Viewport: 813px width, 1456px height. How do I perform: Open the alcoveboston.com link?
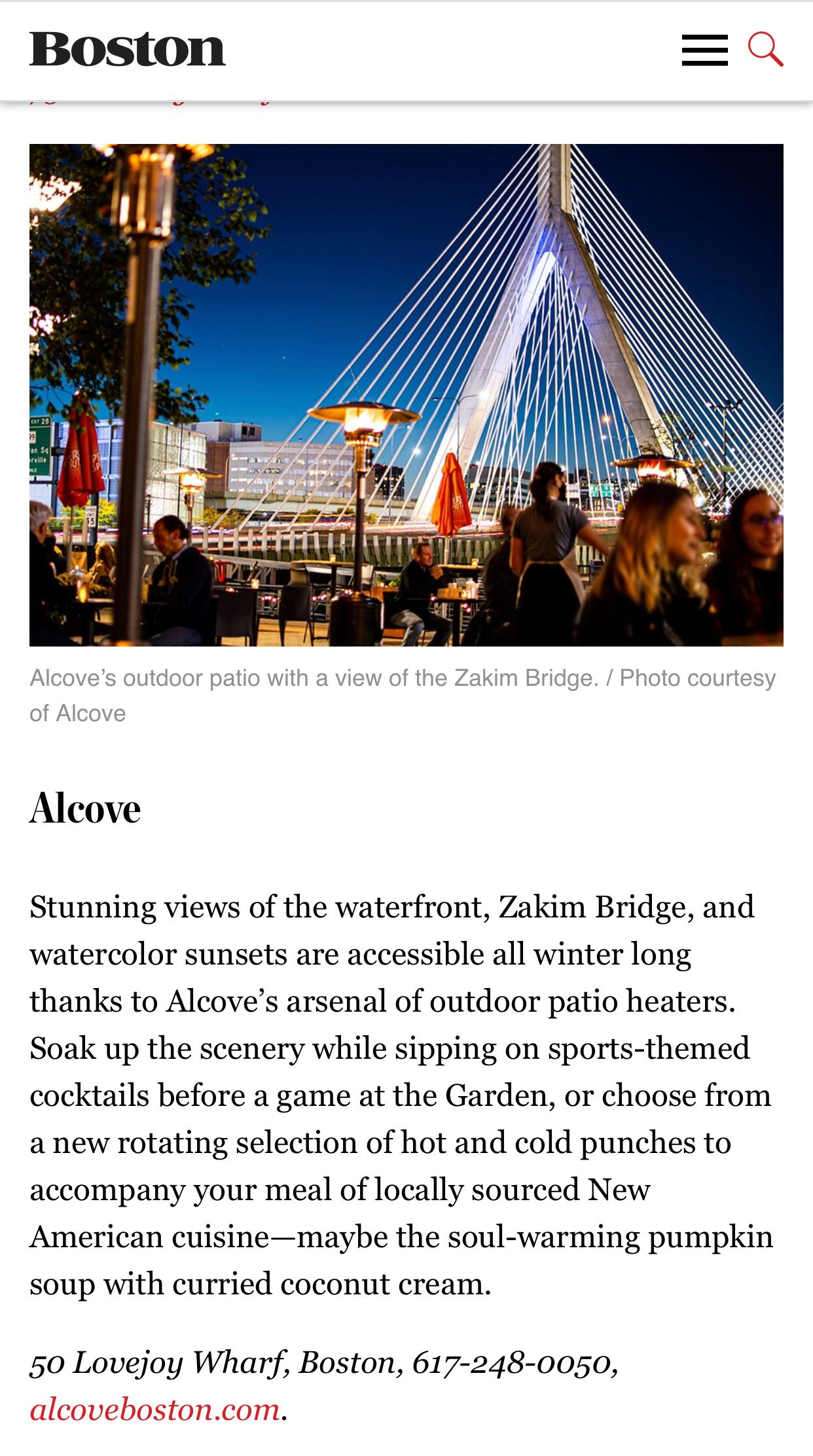[155, 1410]
